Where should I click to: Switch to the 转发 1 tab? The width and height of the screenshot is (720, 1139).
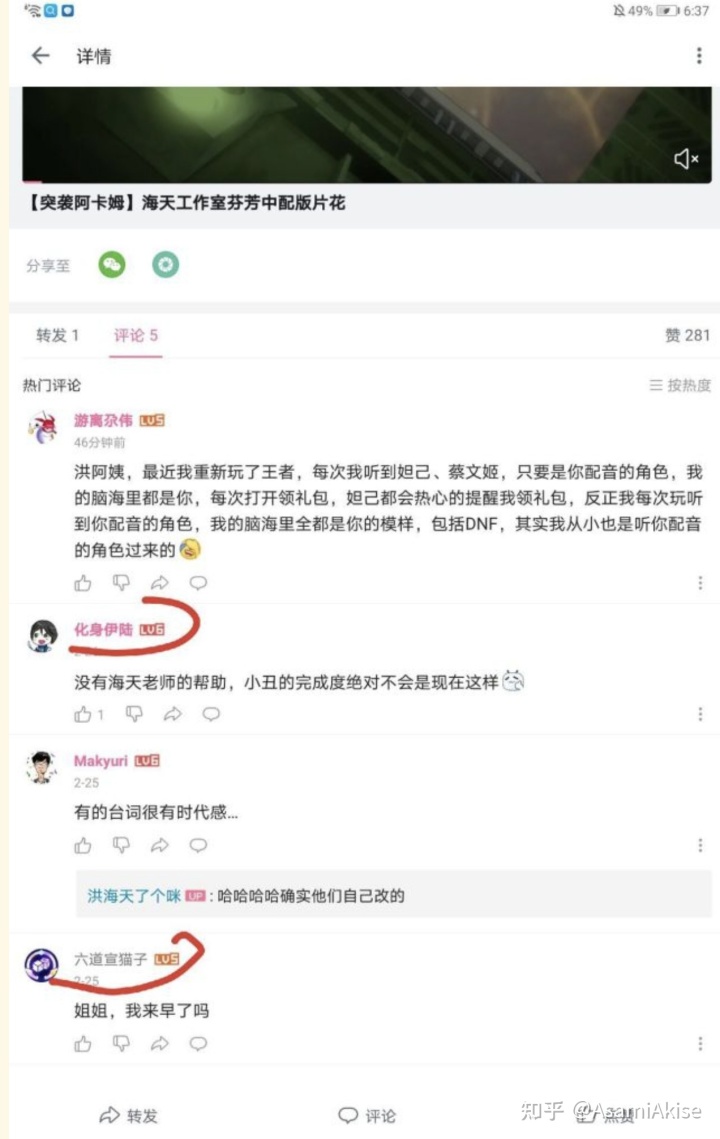click(57, 335)
